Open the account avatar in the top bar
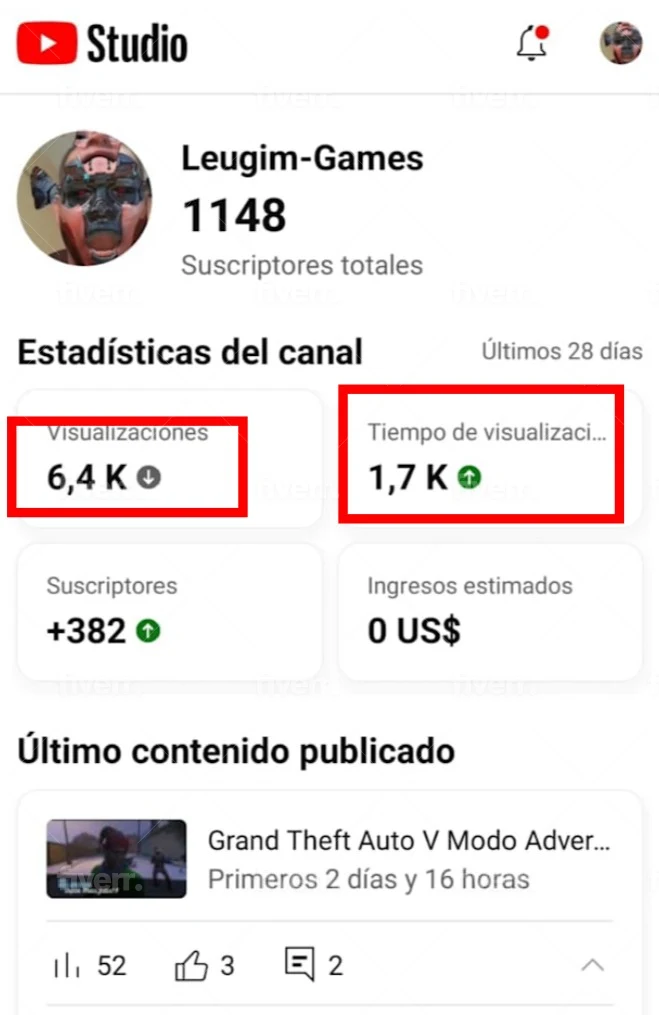Image resolution: width=659 pixels, height=1015 pixels. click(x=620, y=44)
